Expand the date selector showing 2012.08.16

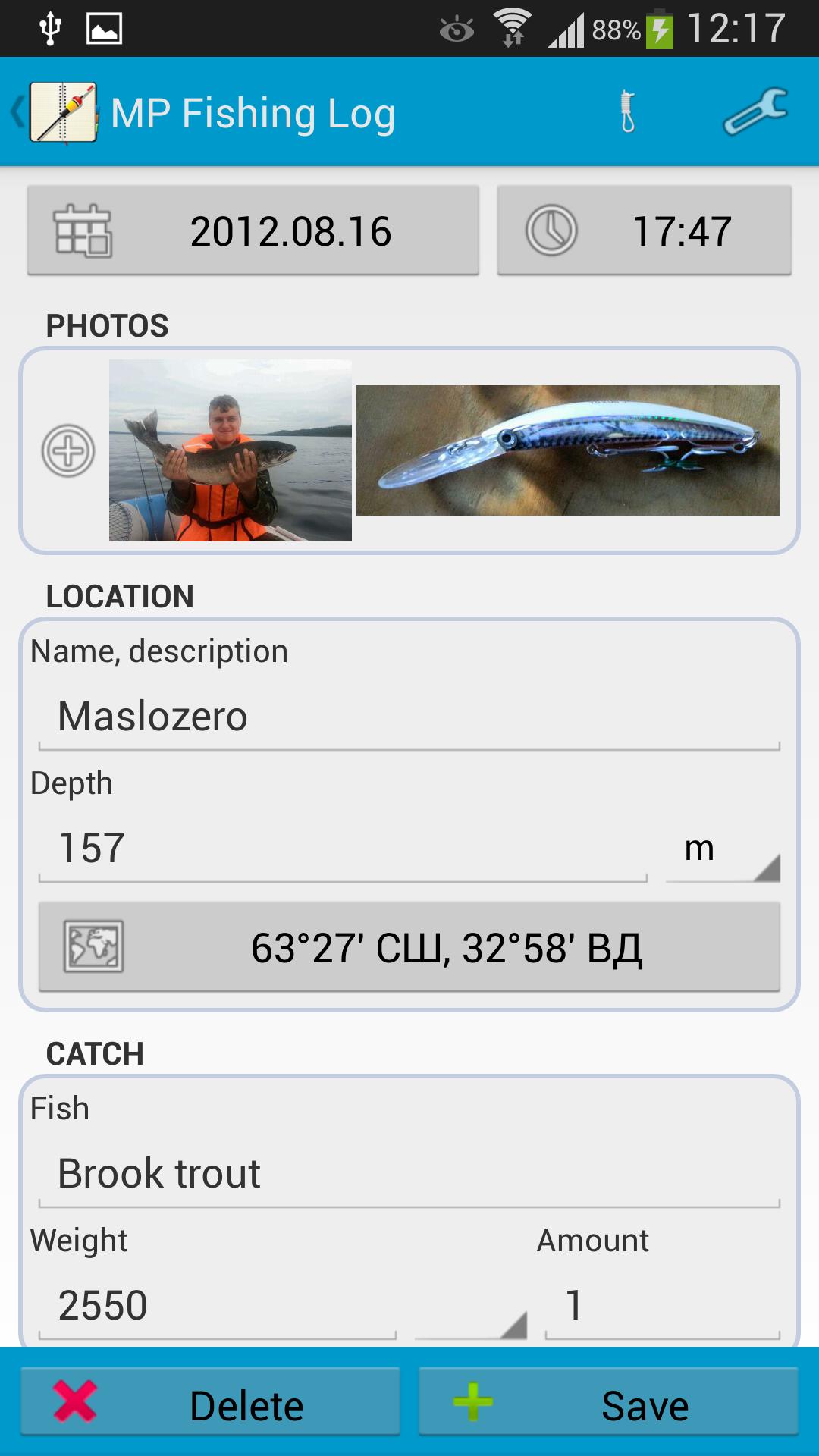pyautogui.click(x=290, y=231)
